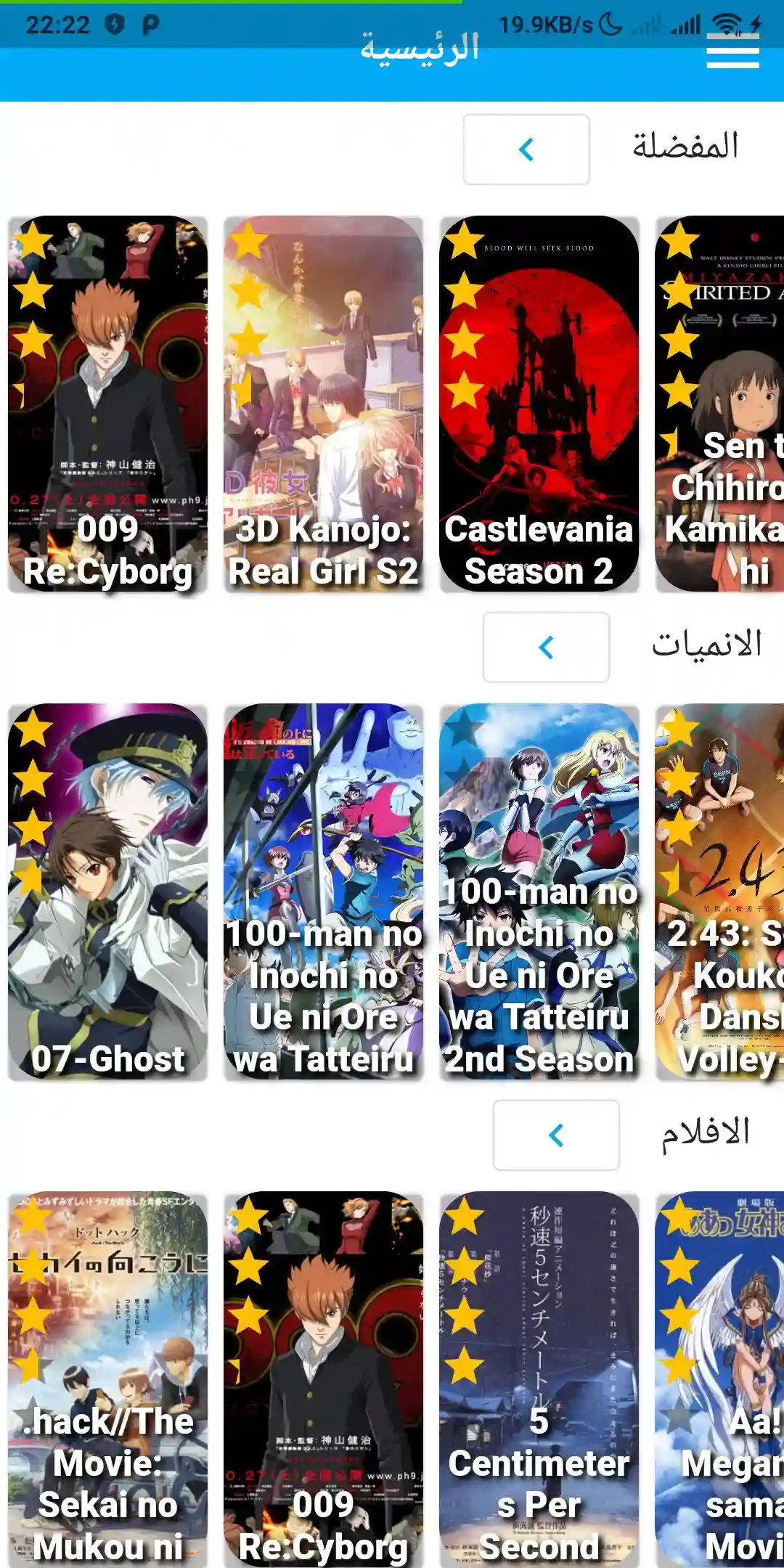
Task: Open 009 Re:Cyborg in movies section
Action: (323, 1378)
